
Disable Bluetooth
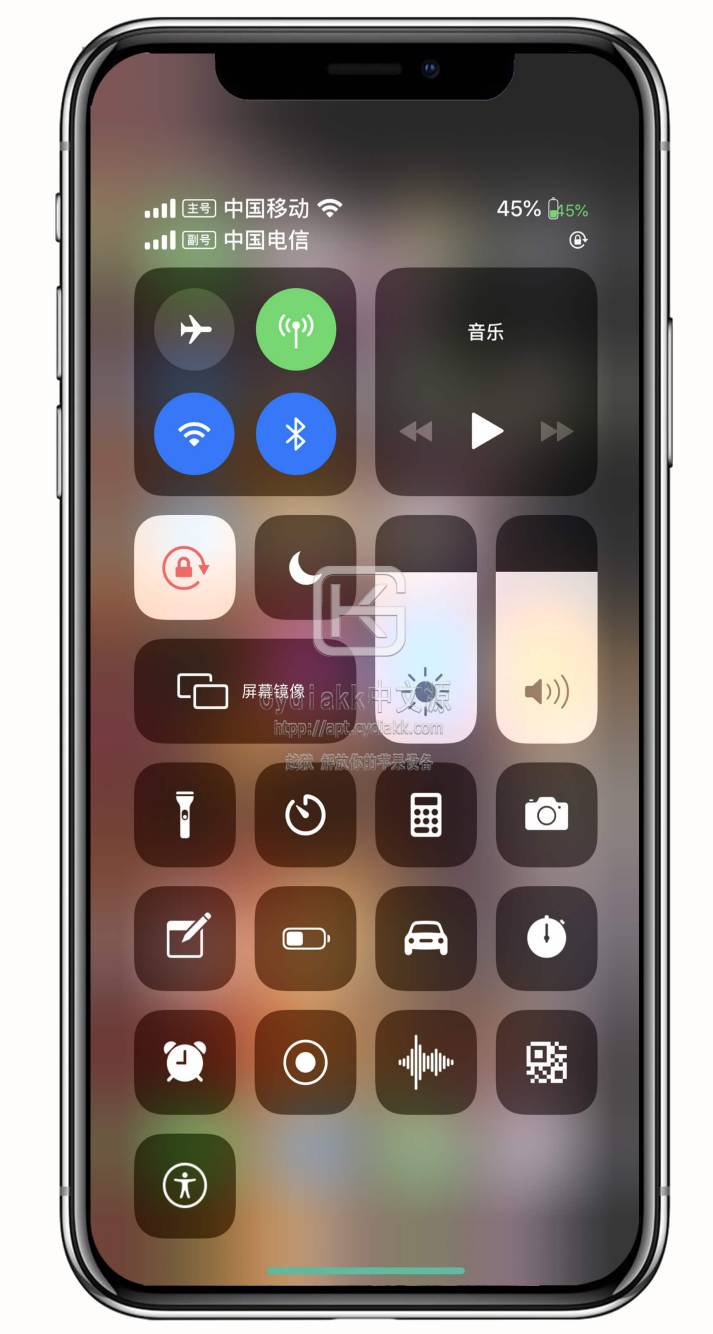[296, 433]
